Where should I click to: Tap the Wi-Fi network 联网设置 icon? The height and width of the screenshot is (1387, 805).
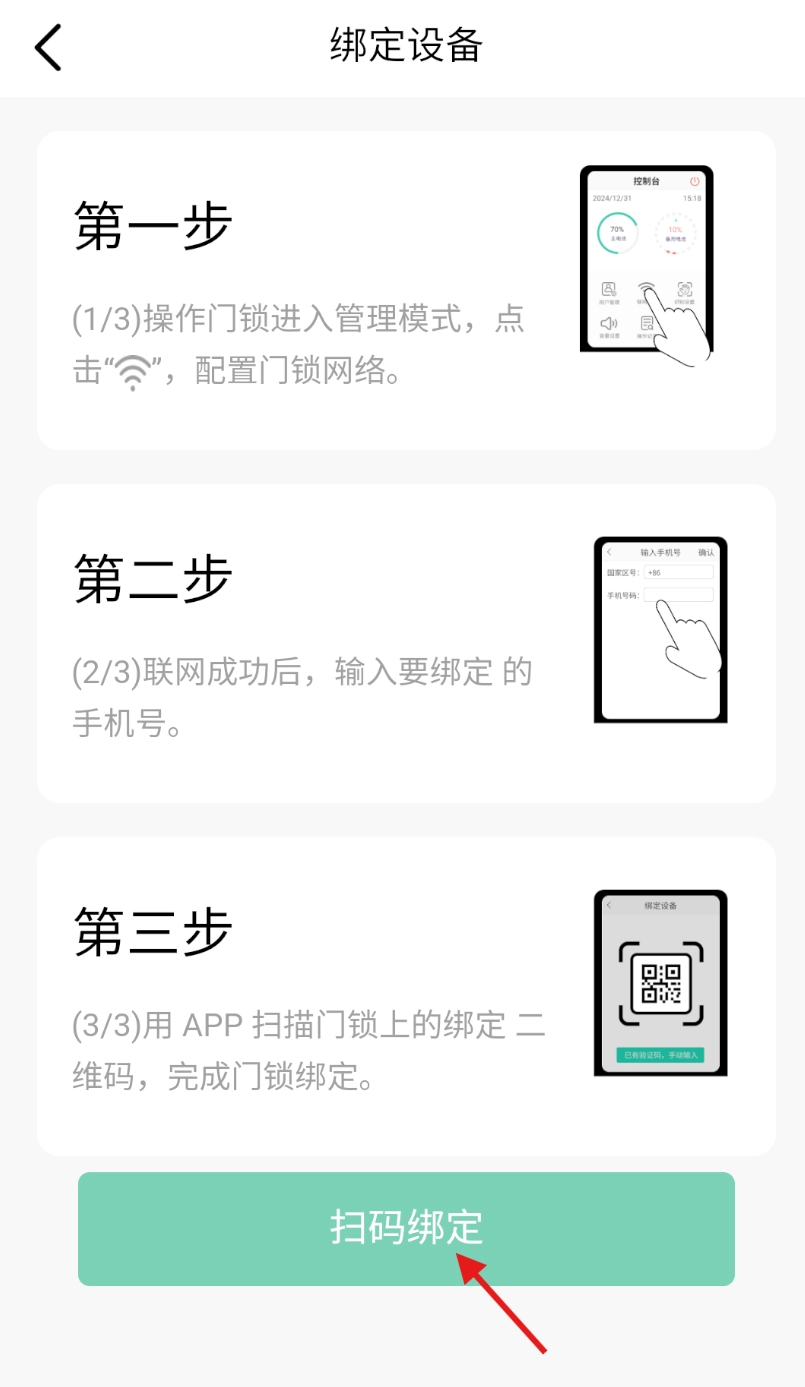646,286
